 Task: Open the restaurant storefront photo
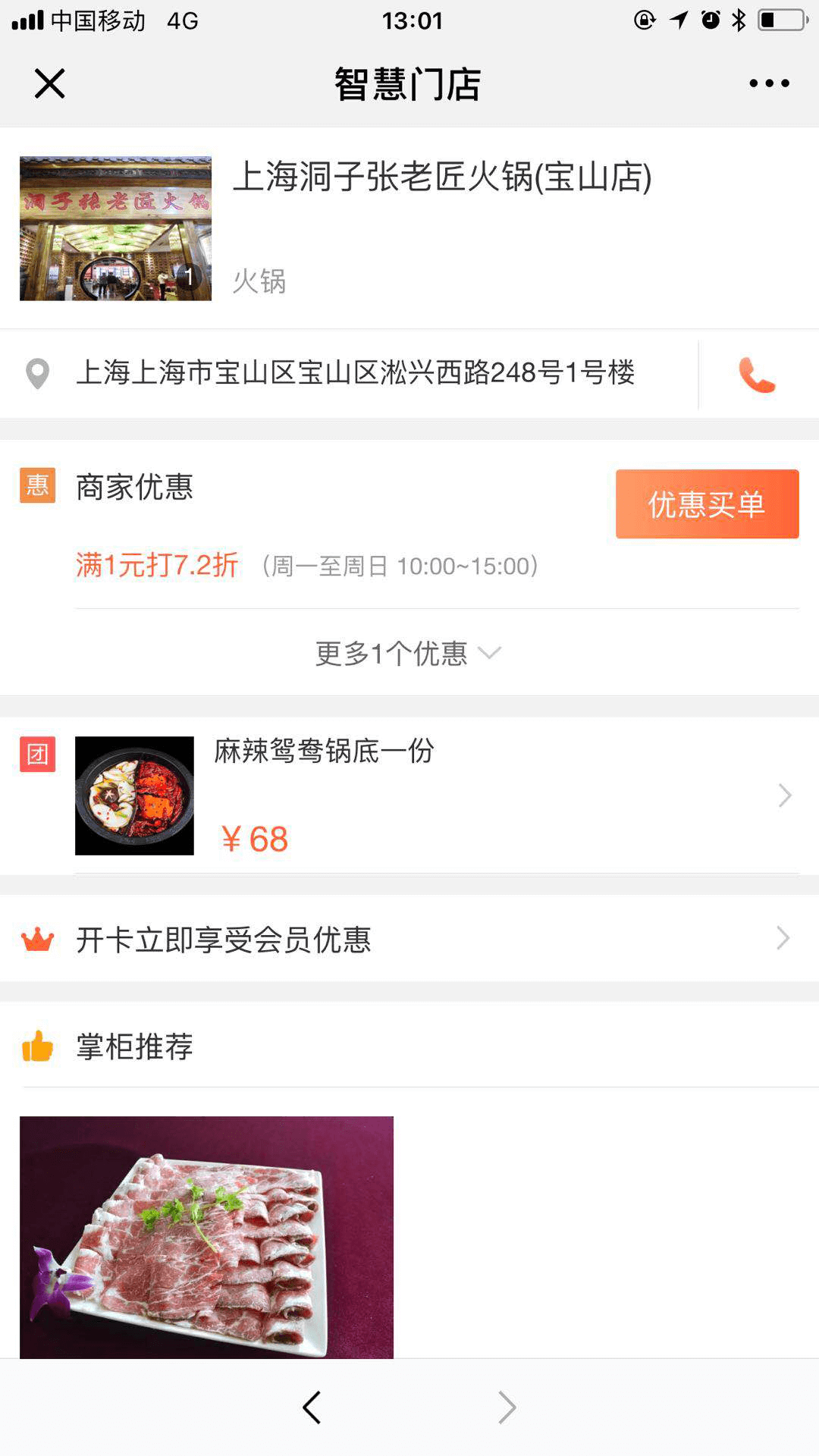(x=115, y=228)
